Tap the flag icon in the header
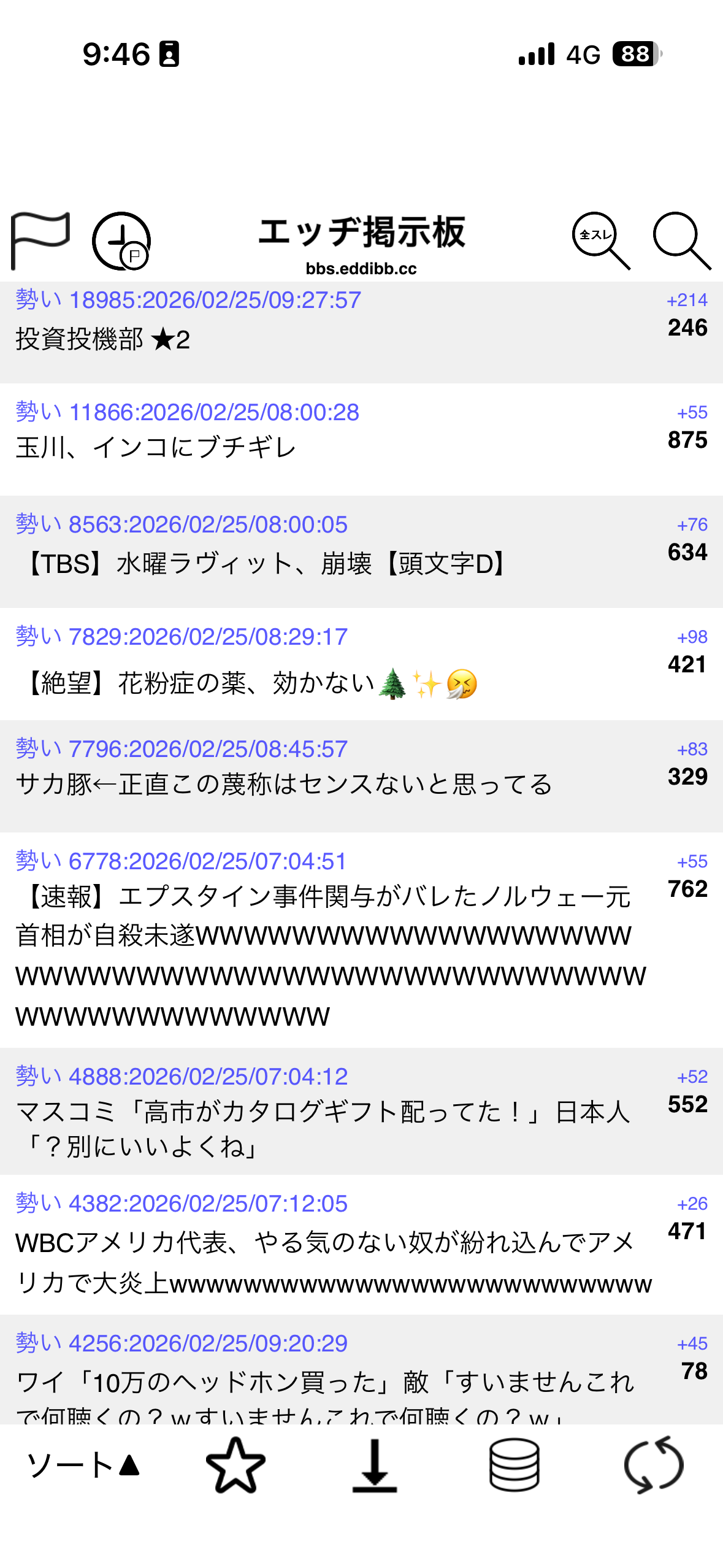This screenshot has width=723, height=1568. [x=40, y=240]
